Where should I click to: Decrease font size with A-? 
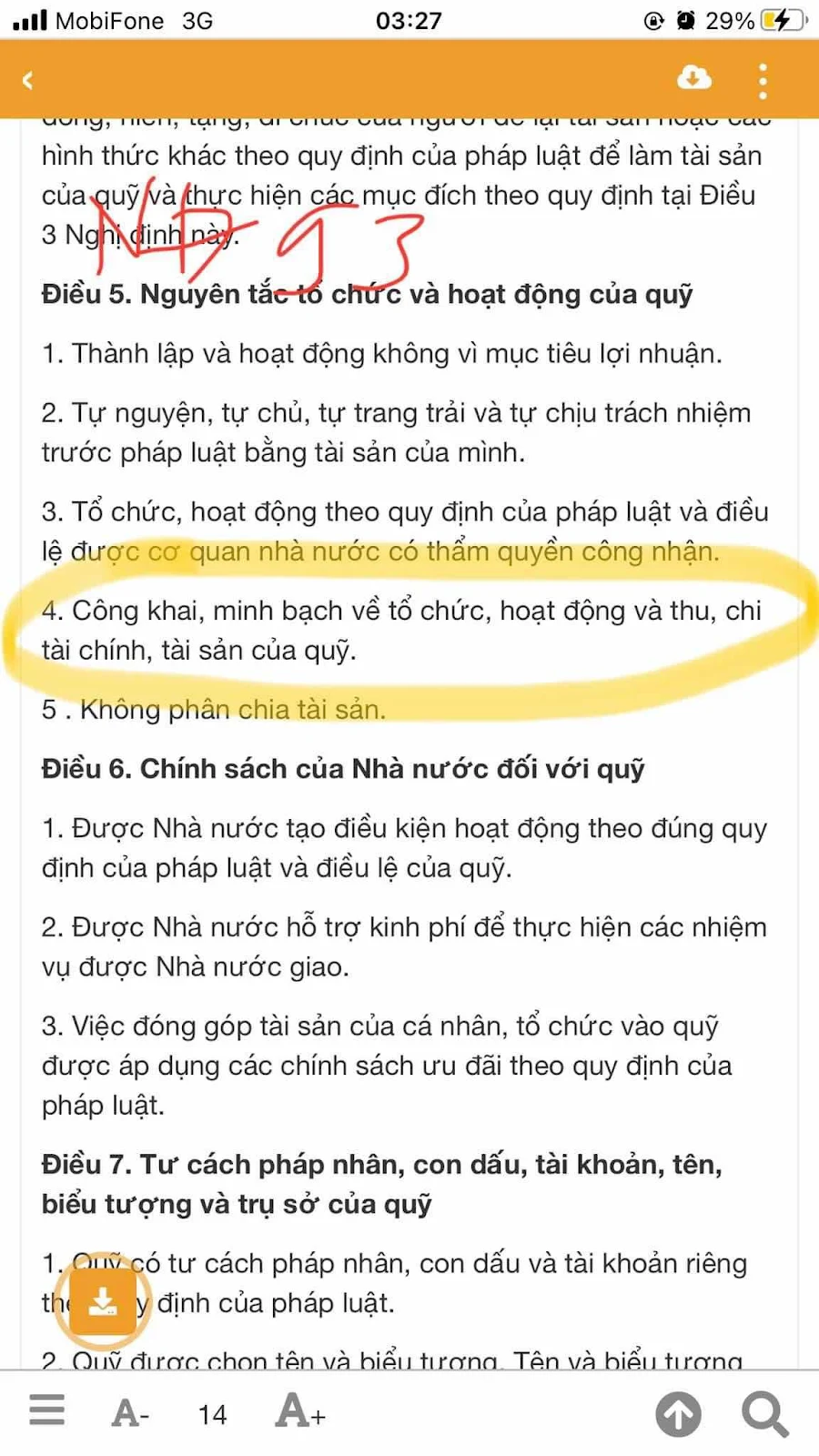point(130,1413)
